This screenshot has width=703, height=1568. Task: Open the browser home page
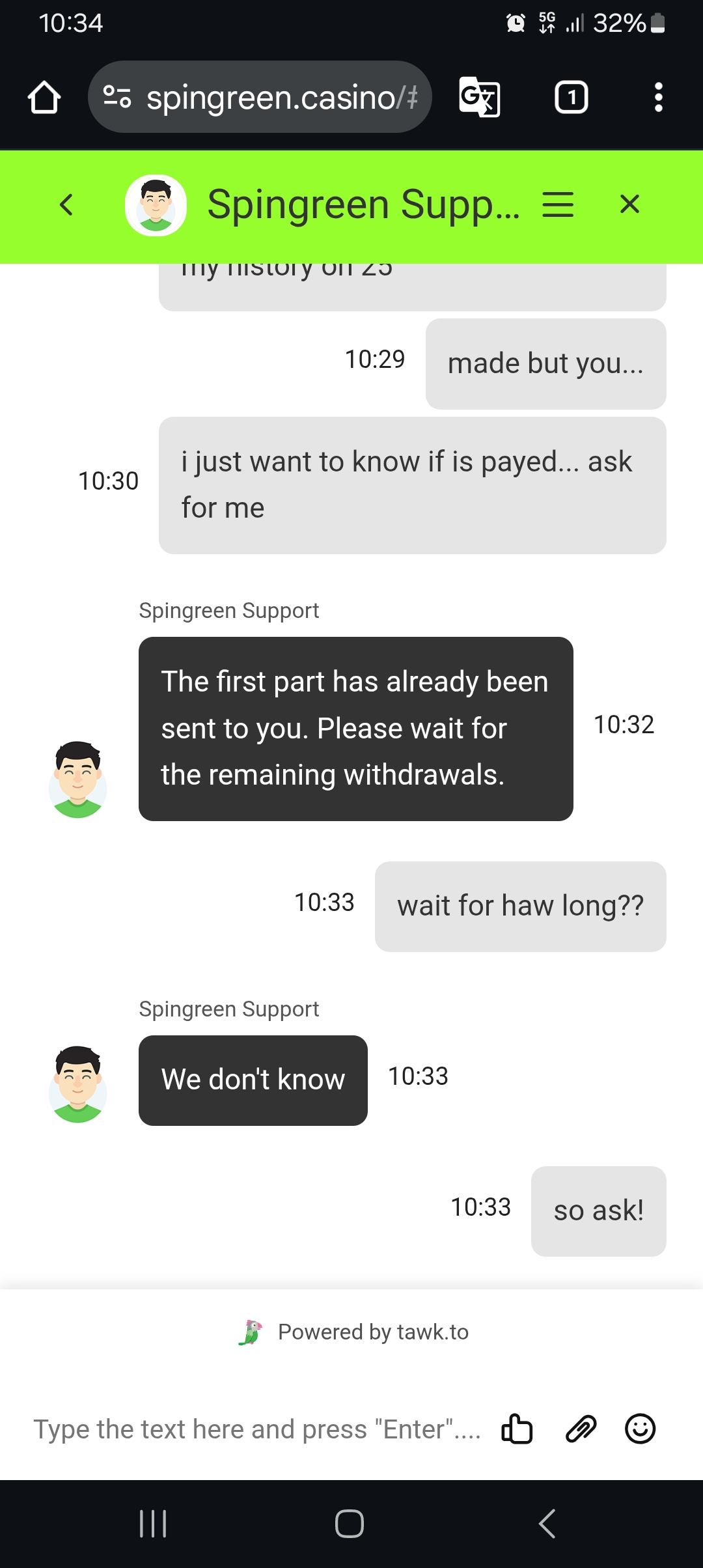pos(44,98)
